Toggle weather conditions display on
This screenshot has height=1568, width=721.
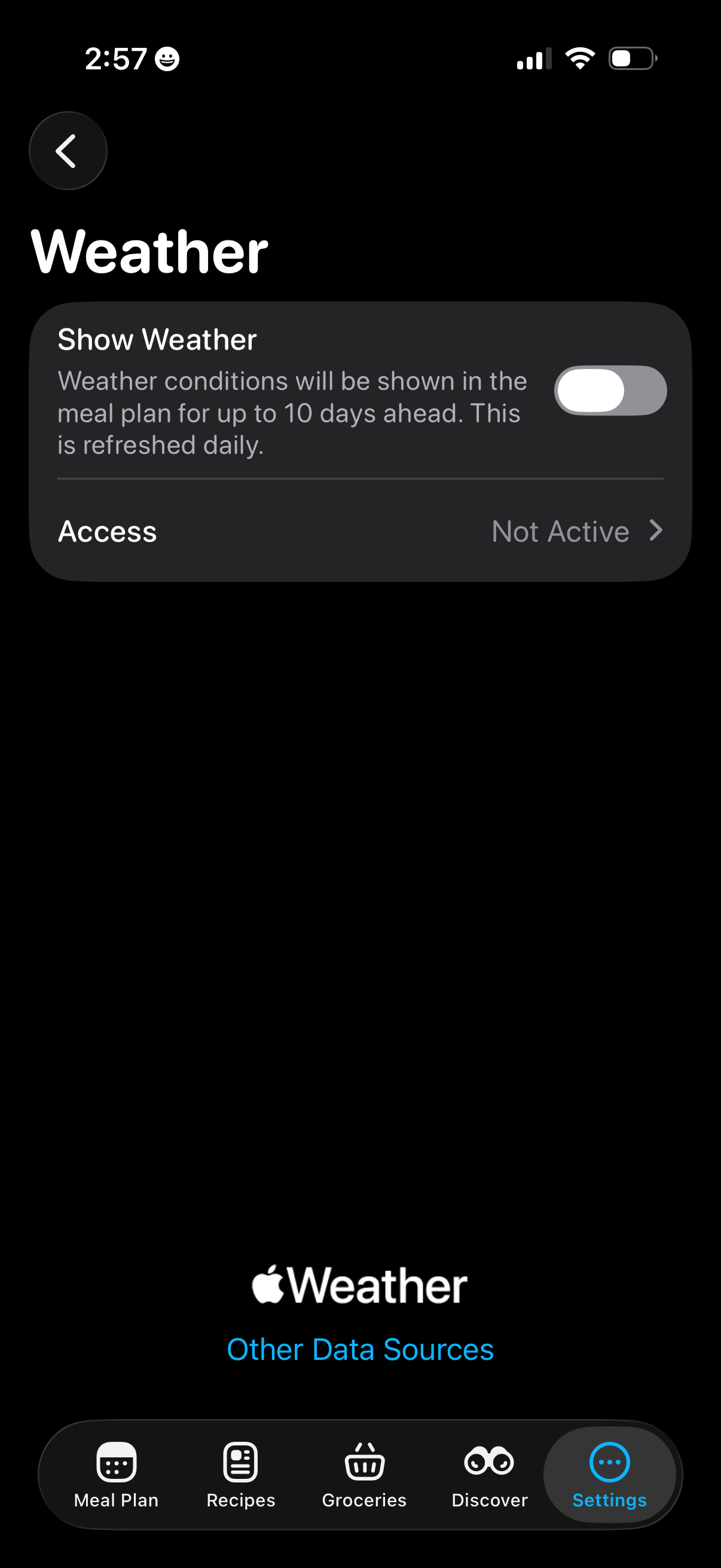(x=610, y=390)
